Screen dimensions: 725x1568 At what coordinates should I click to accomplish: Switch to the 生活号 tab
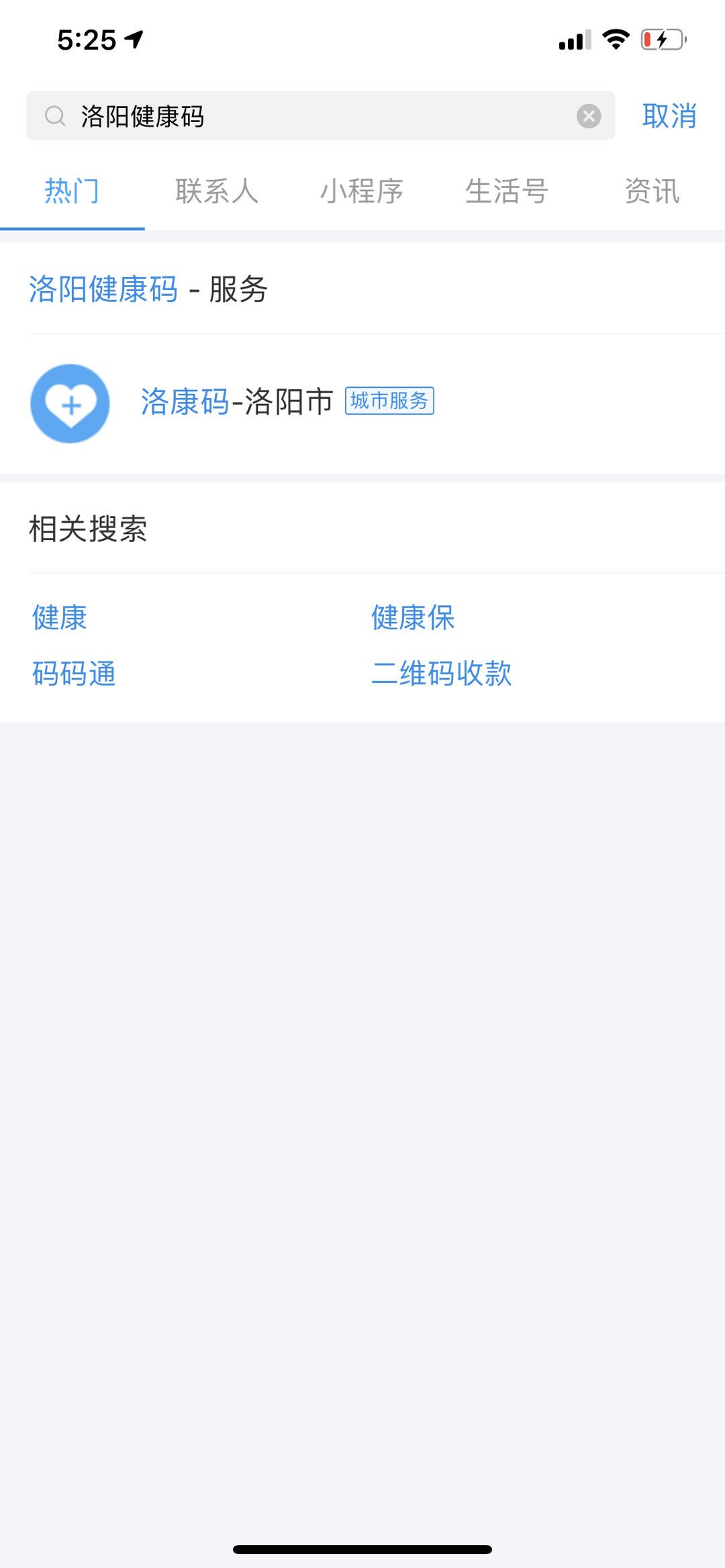pos(507,191)
